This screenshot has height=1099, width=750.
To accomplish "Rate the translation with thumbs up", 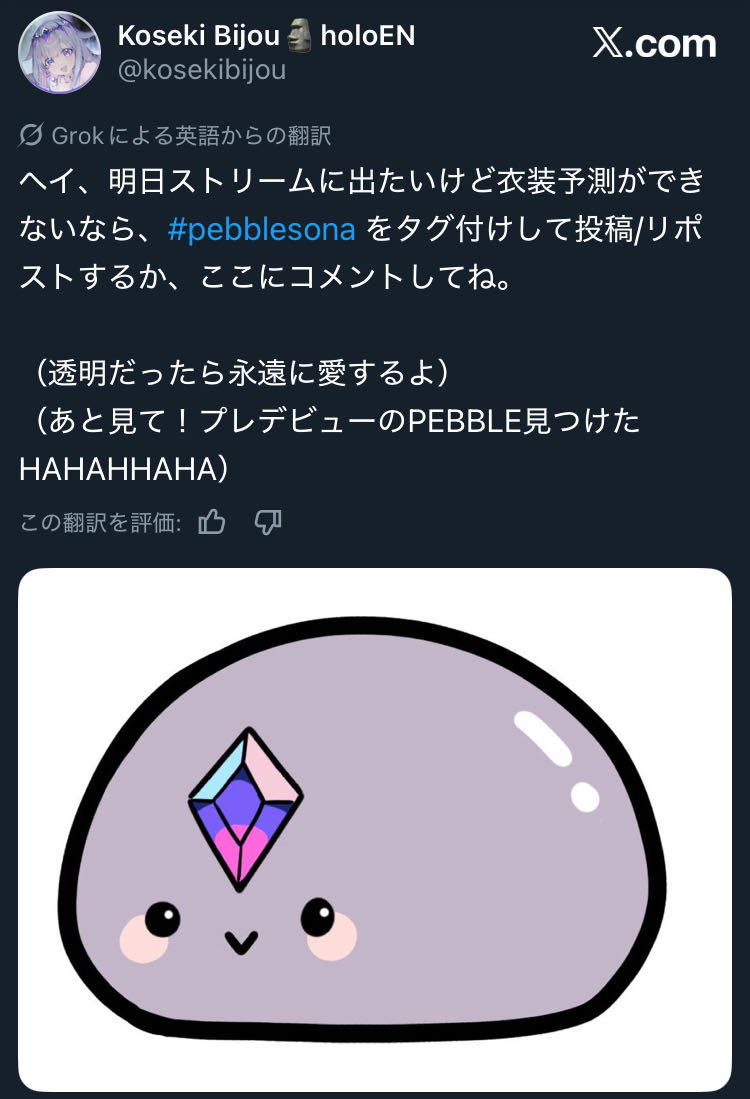I will tap(212, 521).
